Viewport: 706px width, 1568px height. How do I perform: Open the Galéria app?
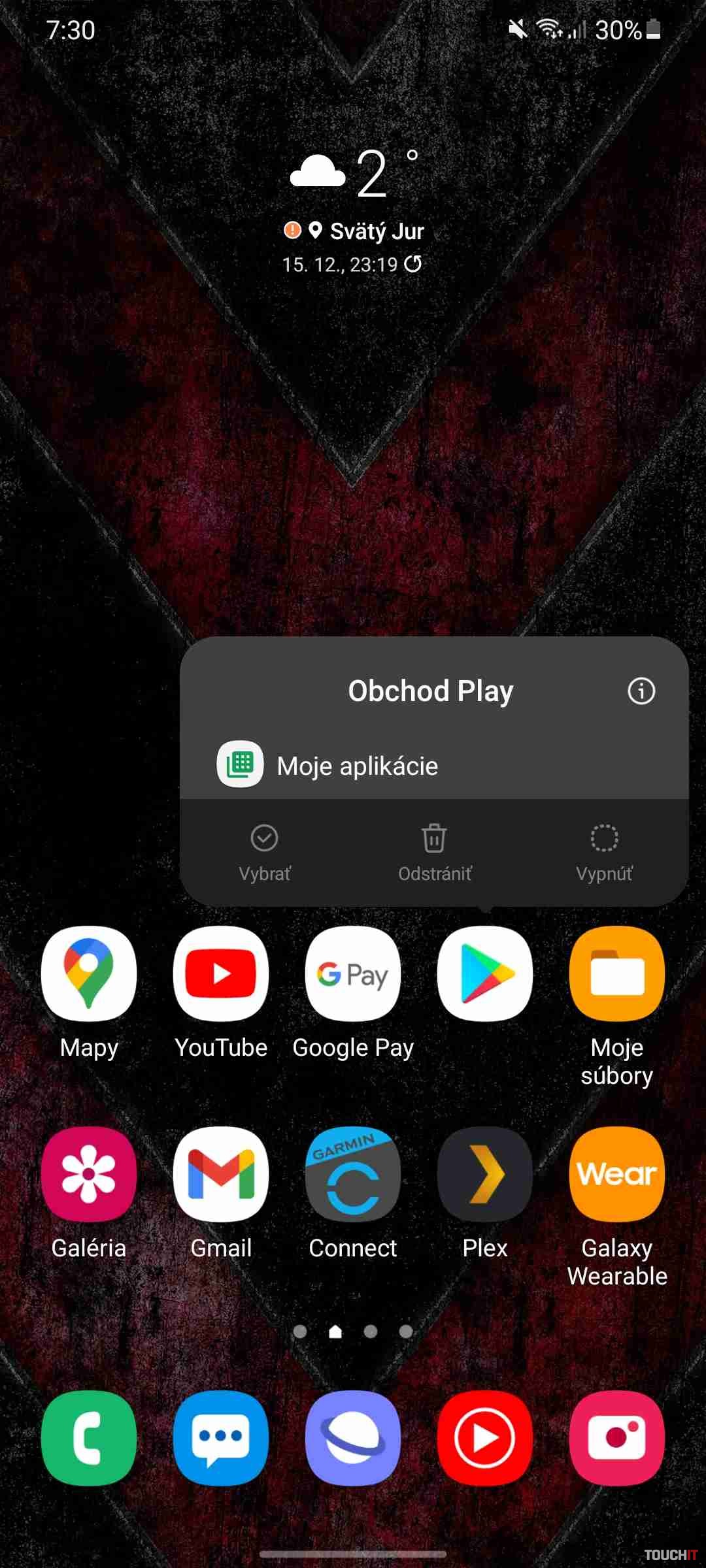89,1174
